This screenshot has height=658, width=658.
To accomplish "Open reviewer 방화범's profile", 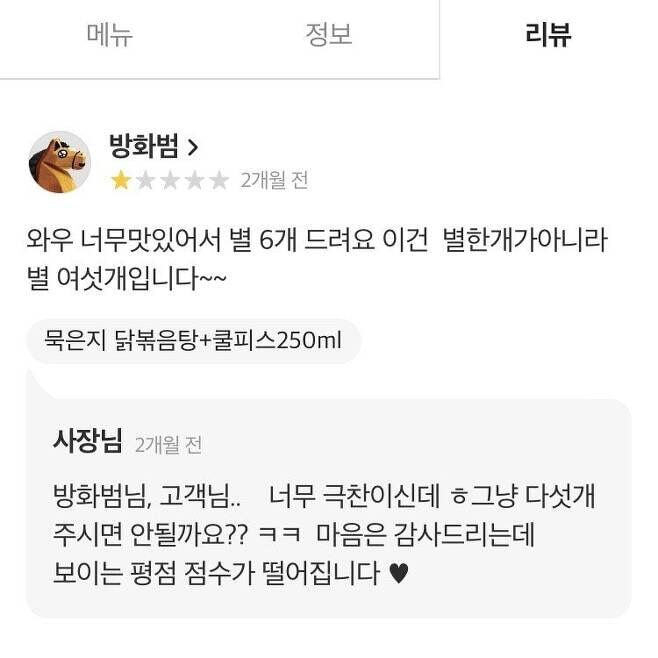I will click(154, 147).
